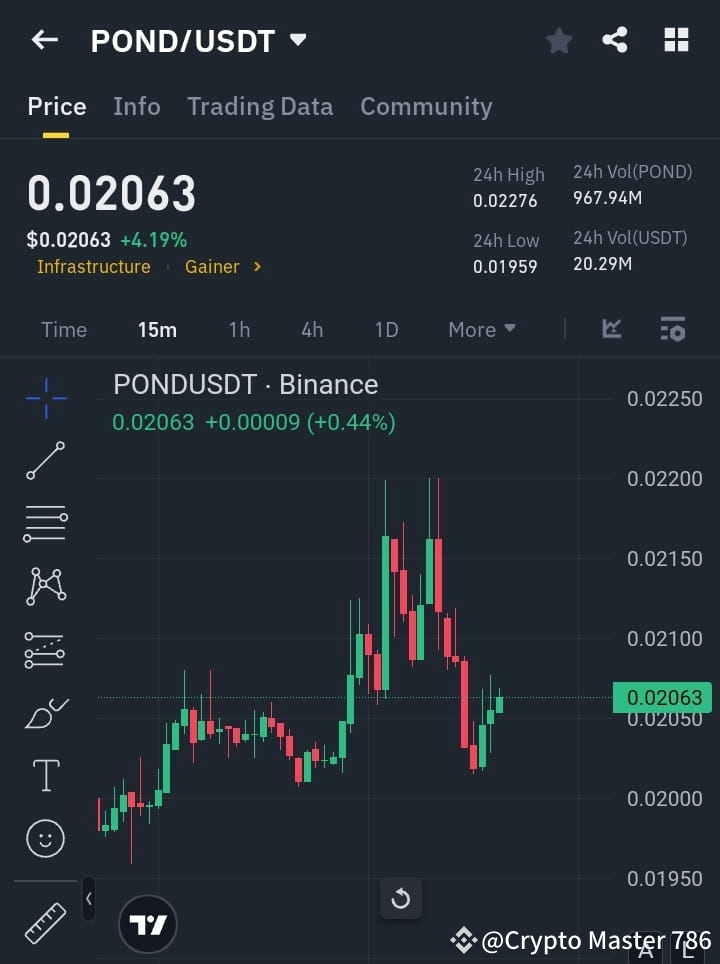
Task: Open chart settings icon
Action: [x=673, y=329]
